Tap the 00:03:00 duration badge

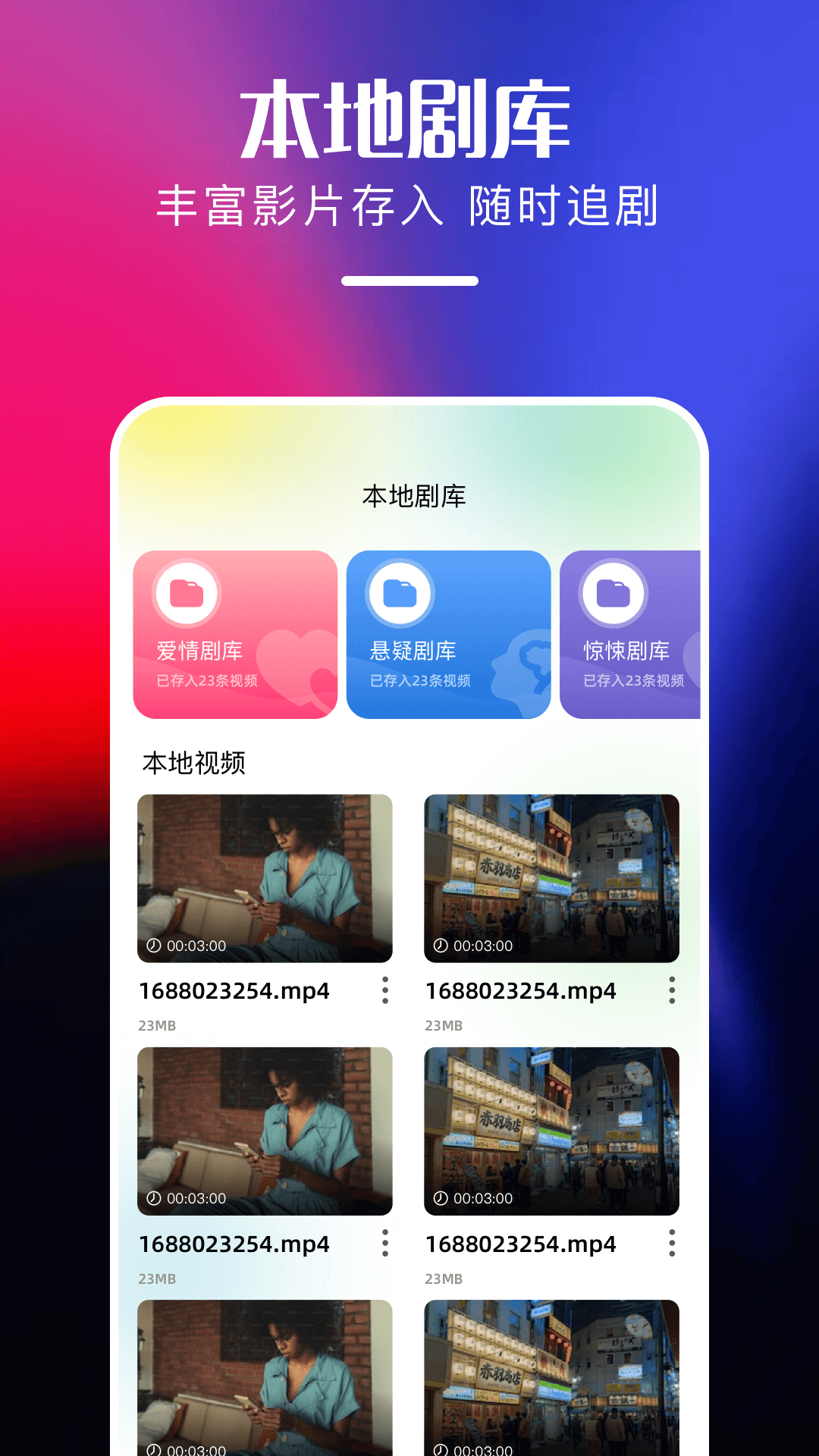click(x=182, y=945)
